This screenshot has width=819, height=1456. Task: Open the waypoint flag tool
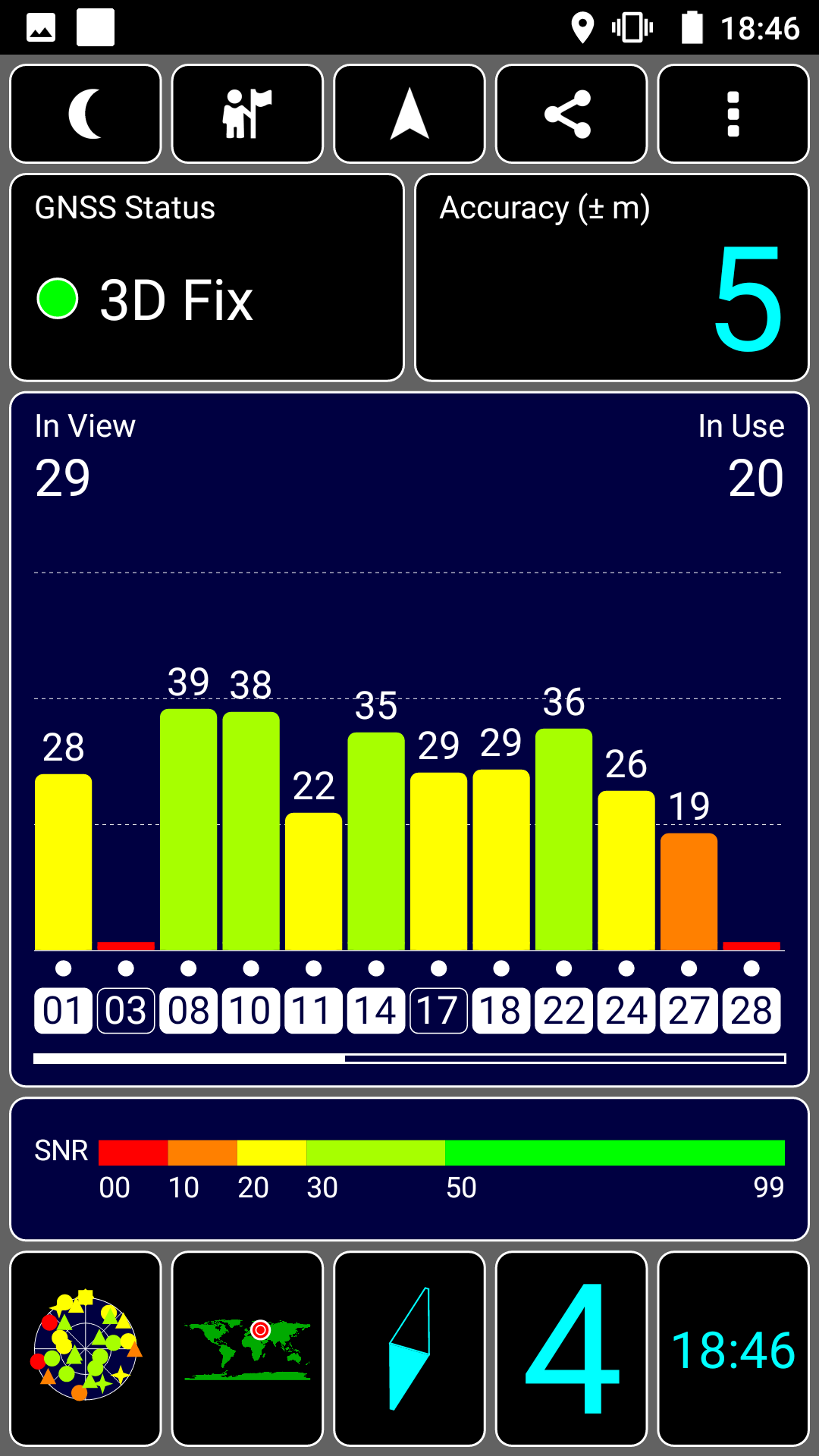pyautogui.click(x=247, y=114)
